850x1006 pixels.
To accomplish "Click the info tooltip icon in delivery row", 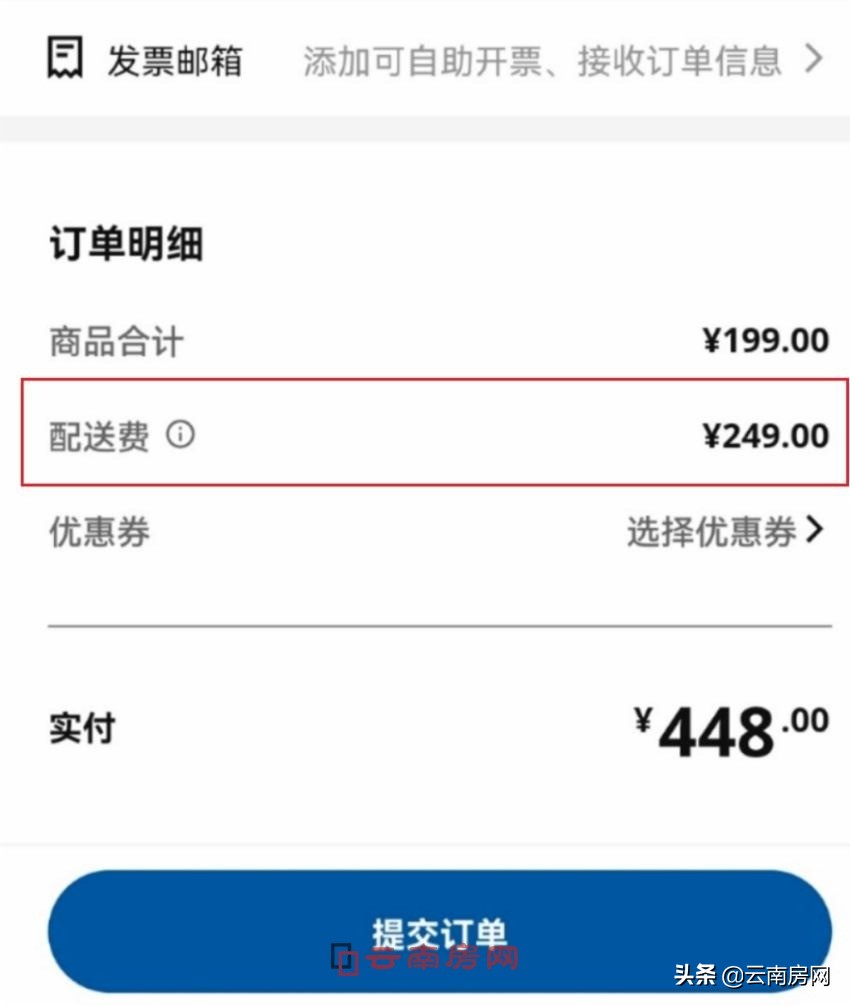I will (x=180, y=435).
